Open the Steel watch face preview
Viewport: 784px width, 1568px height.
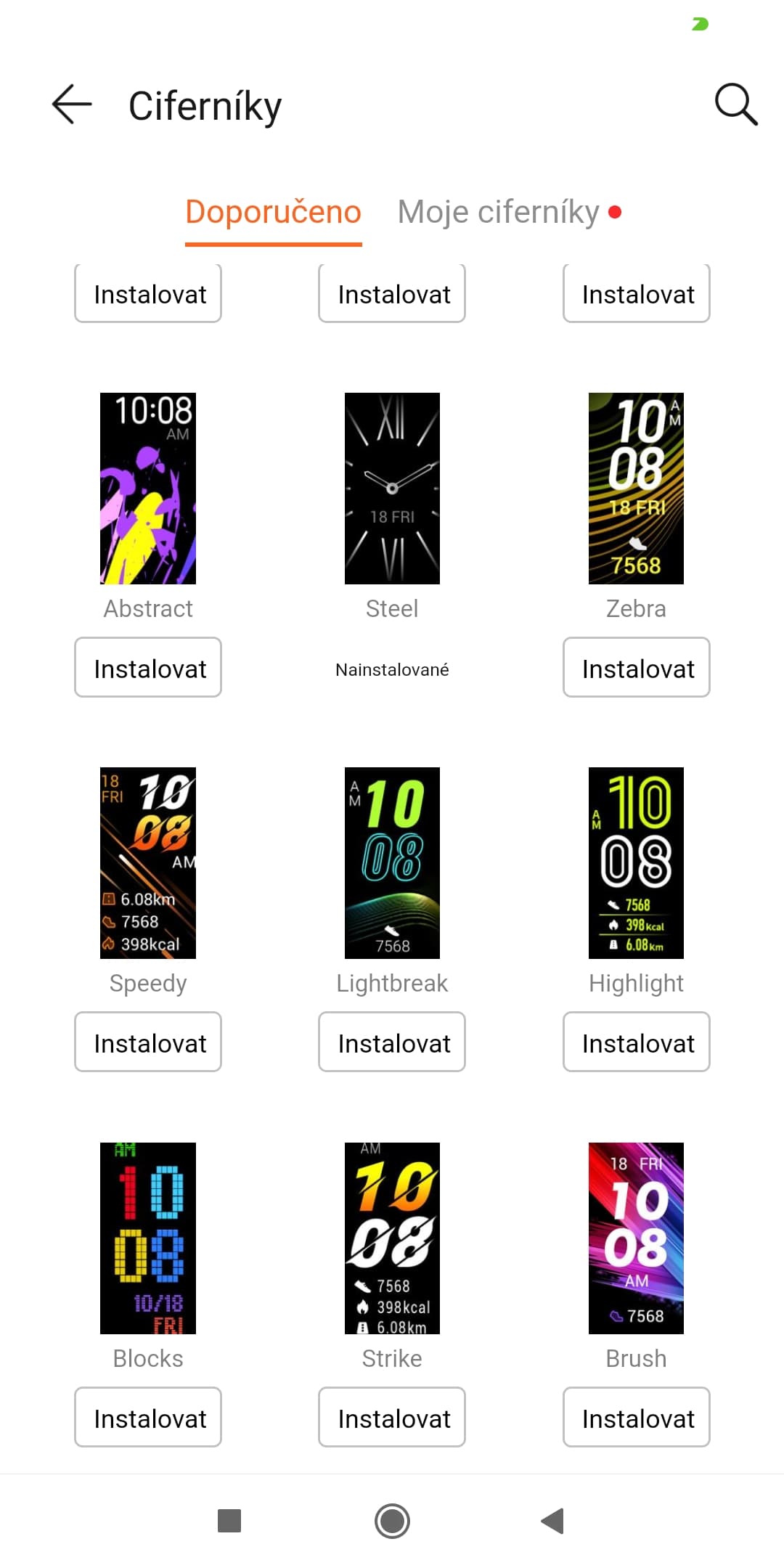(x=392, y=488)
